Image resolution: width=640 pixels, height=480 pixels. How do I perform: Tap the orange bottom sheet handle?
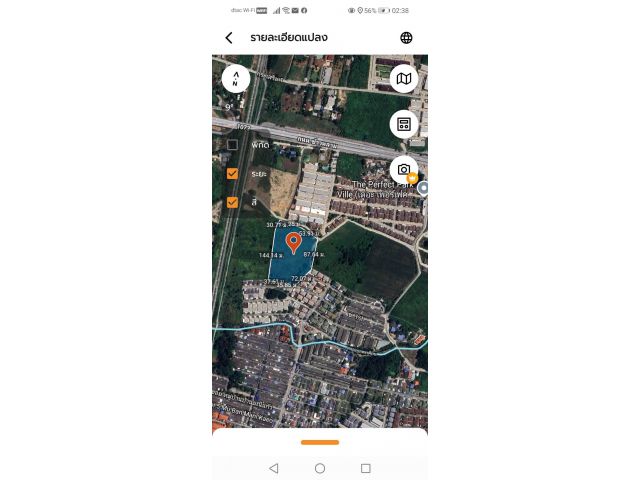[320, 442]
